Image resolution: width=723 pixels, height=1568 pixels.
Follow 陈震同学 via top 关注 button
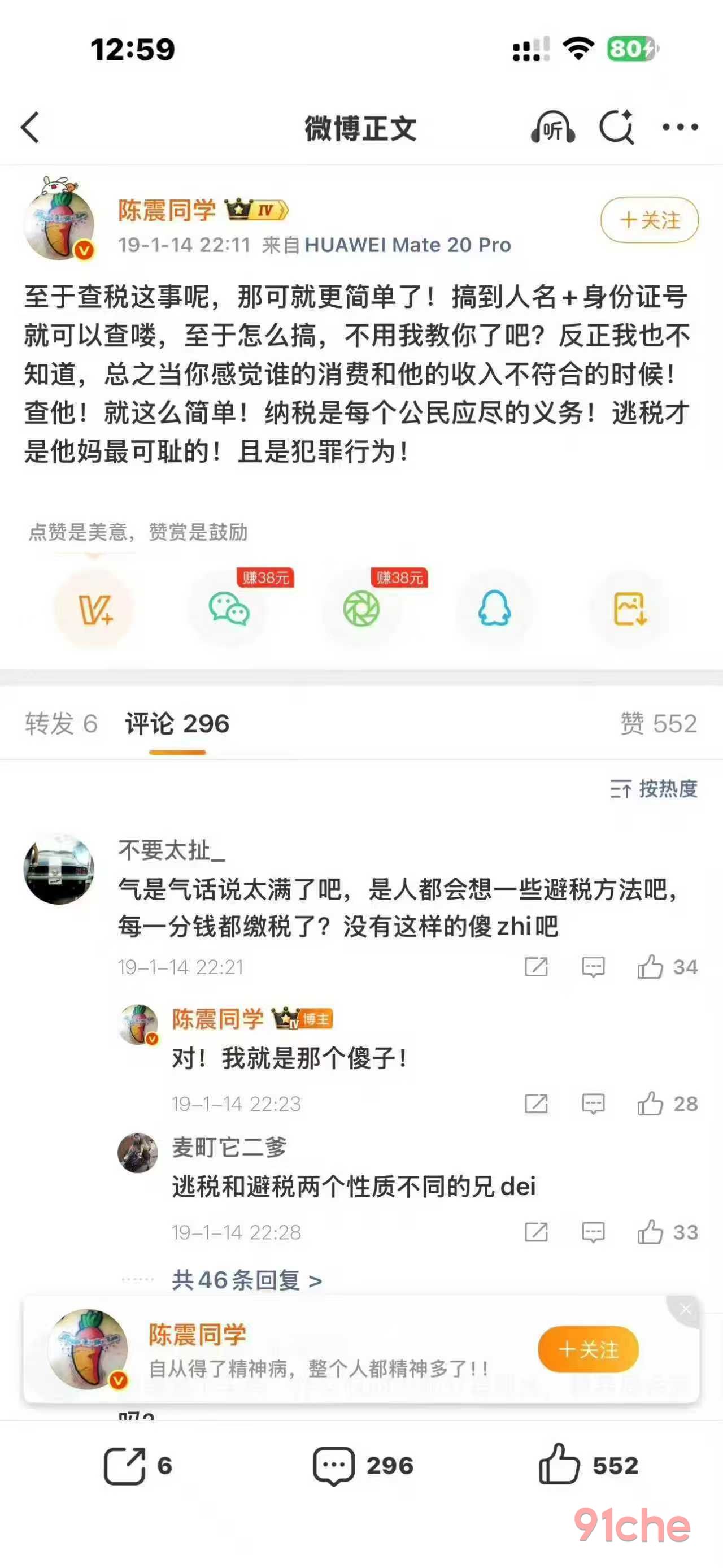649,221
